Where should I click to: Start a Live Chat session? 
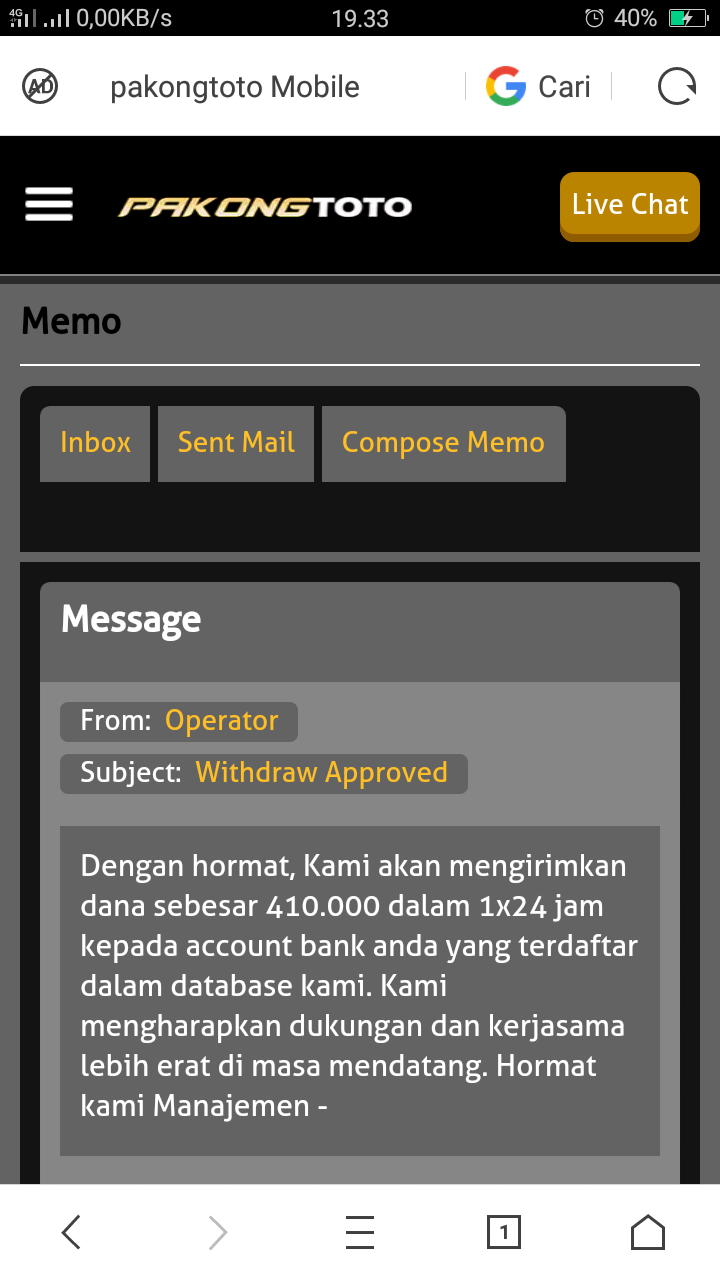[629, 205]
